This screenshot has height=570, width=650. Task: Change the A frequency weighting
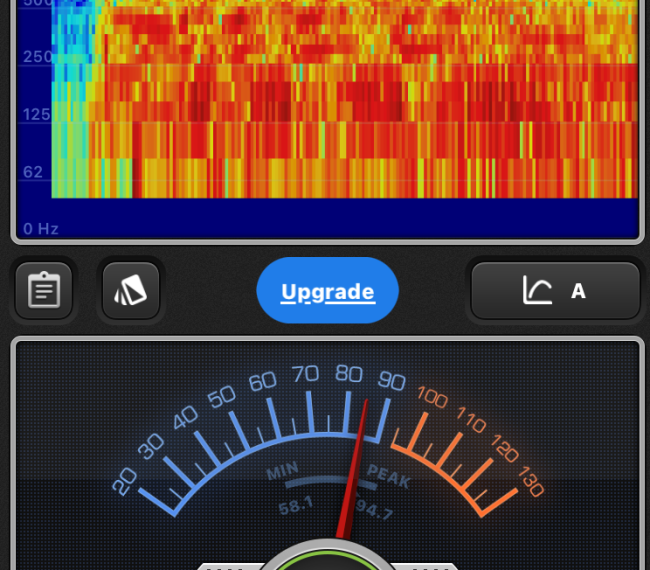(555, 291)
